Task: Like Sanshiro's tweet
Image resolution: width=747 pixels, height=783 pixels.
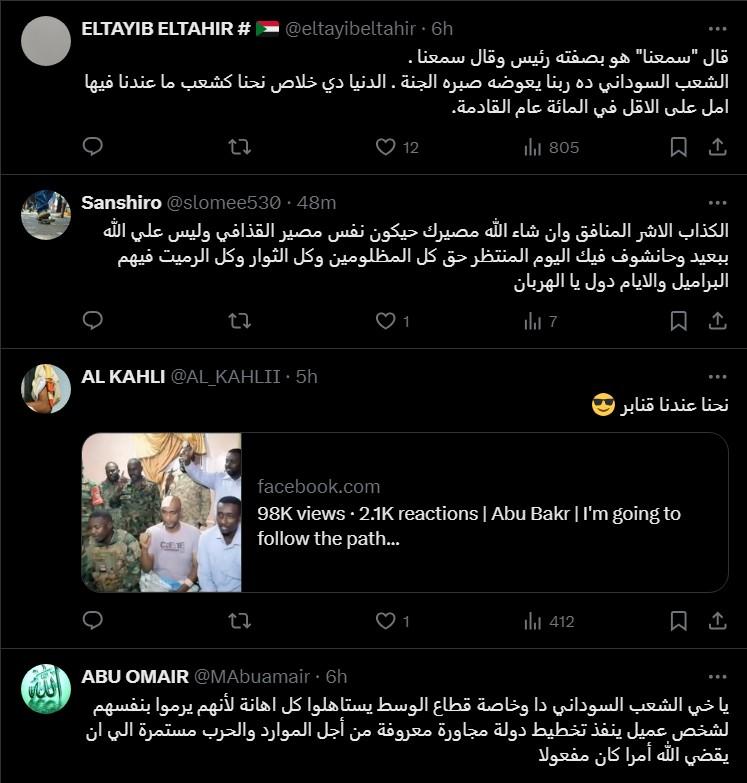Action: (x=386, y=321)
